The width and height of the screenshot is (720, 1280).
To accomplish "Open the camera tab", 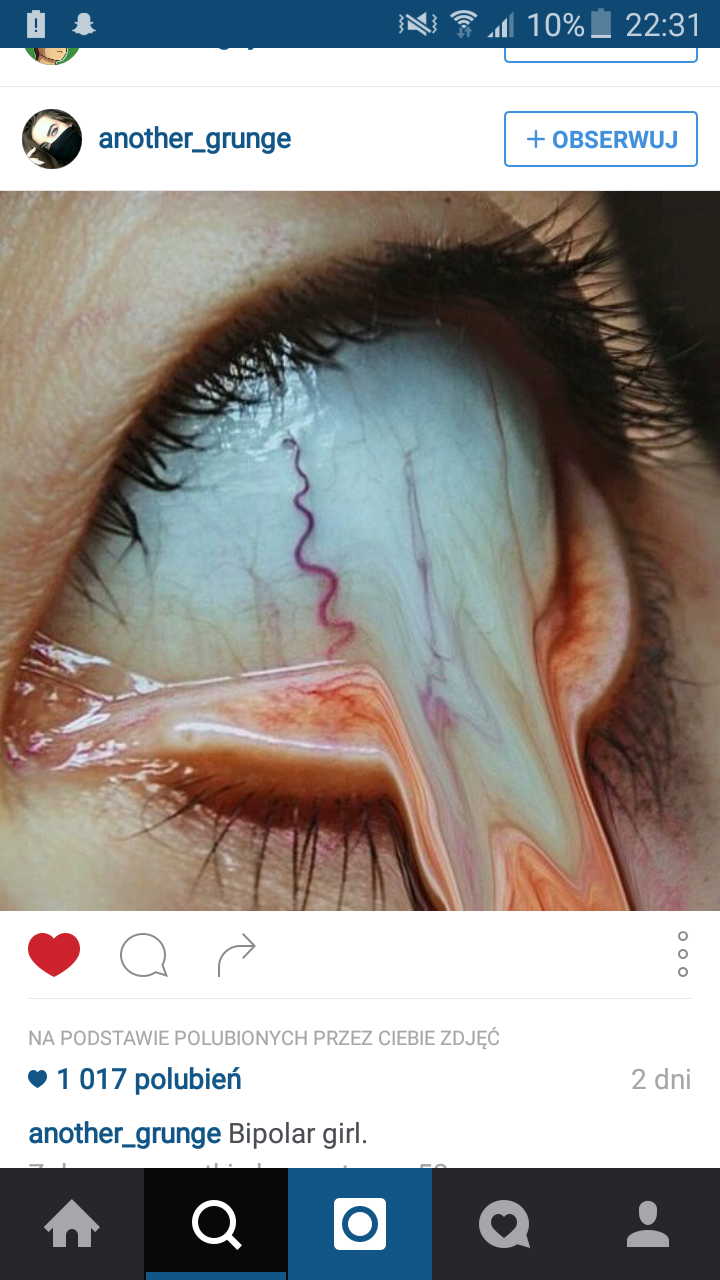I will coord(360,1224).
